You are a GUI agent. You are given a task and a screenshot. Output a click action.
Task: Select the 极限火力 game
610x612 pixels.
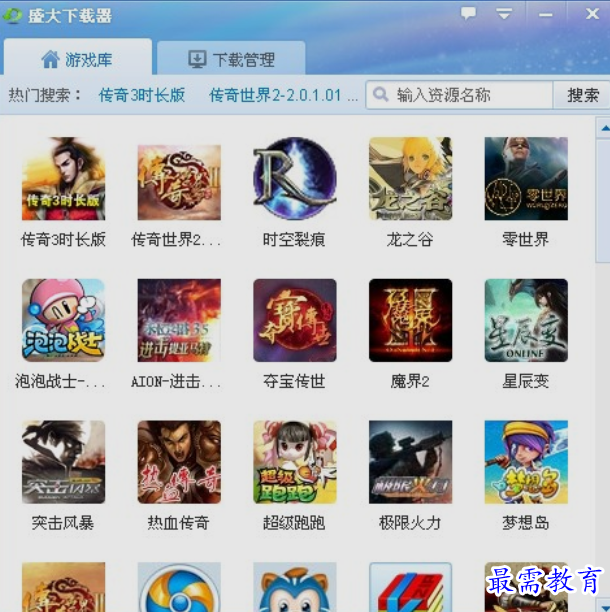tap(410, 462)
